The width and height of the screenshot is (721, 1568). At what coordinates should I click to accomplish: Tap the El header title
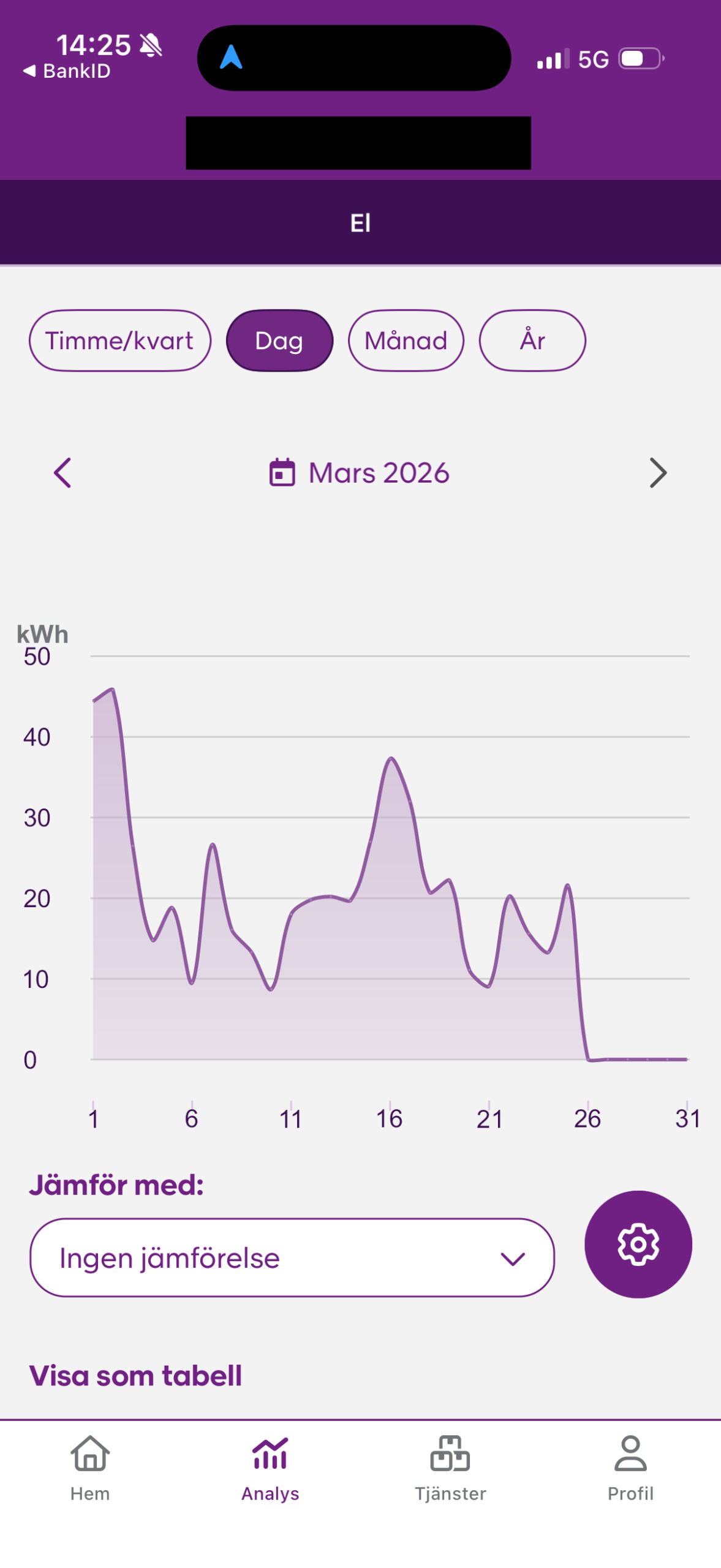[360, 222]
